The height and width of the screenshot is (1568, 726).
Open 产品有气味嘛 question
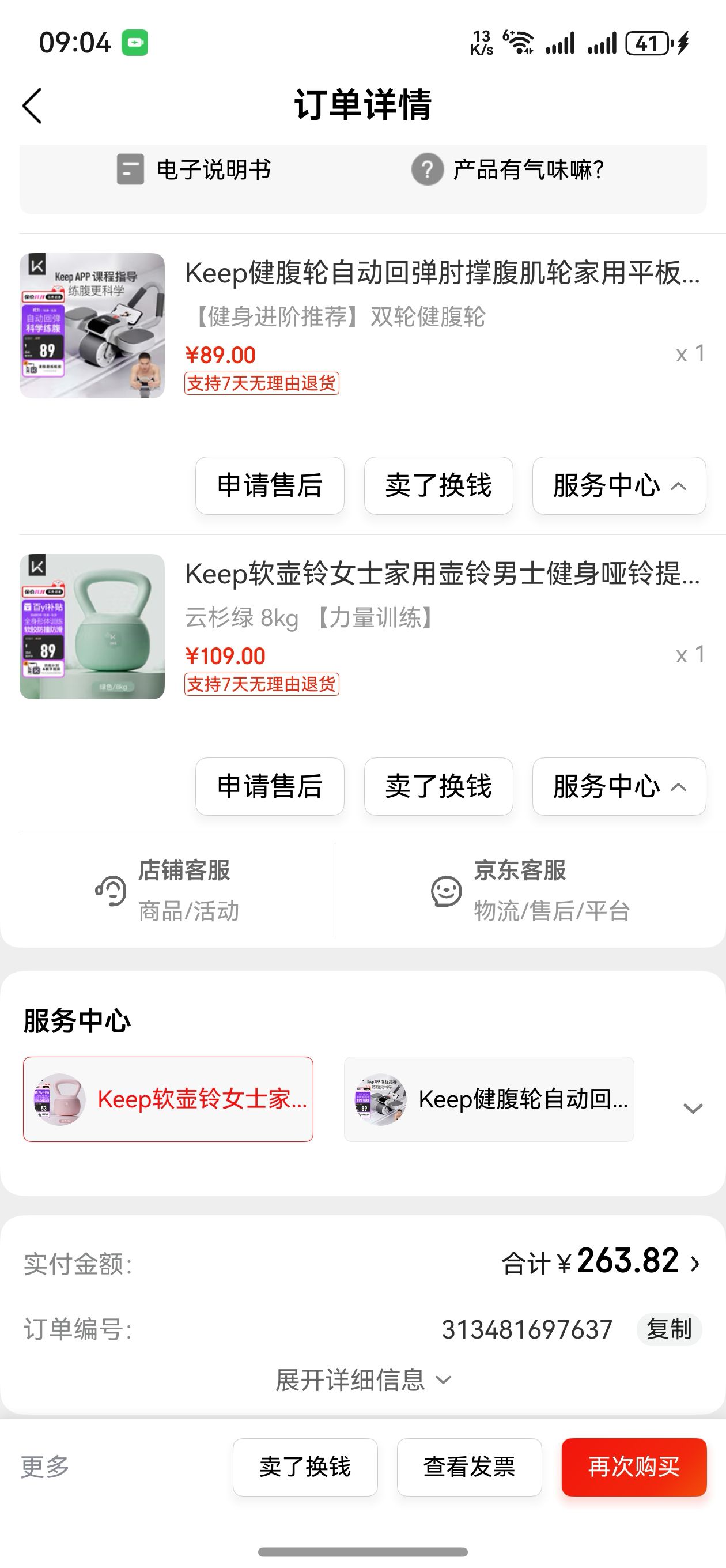(508, 169)
